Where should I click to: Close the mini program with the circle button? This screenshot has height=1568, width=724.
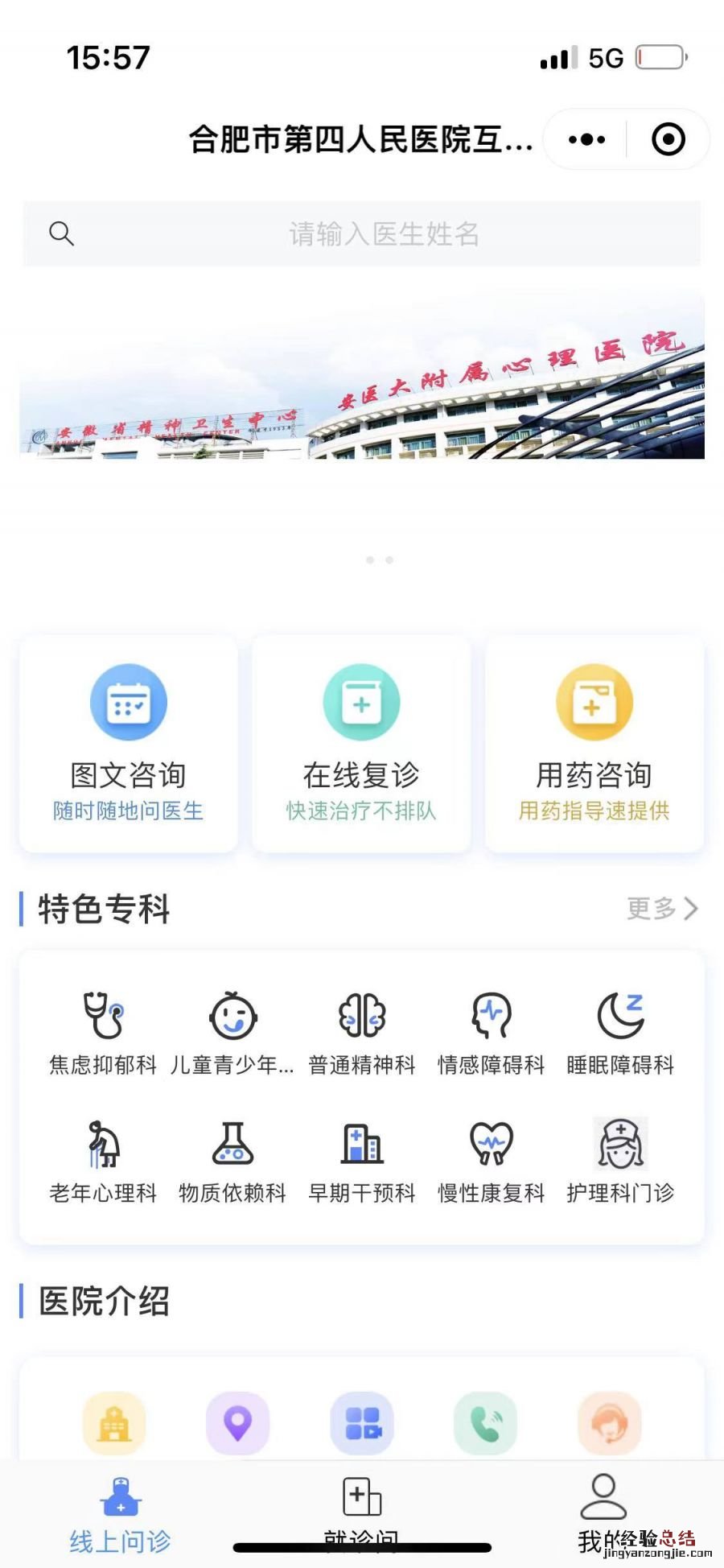(668, 139)
